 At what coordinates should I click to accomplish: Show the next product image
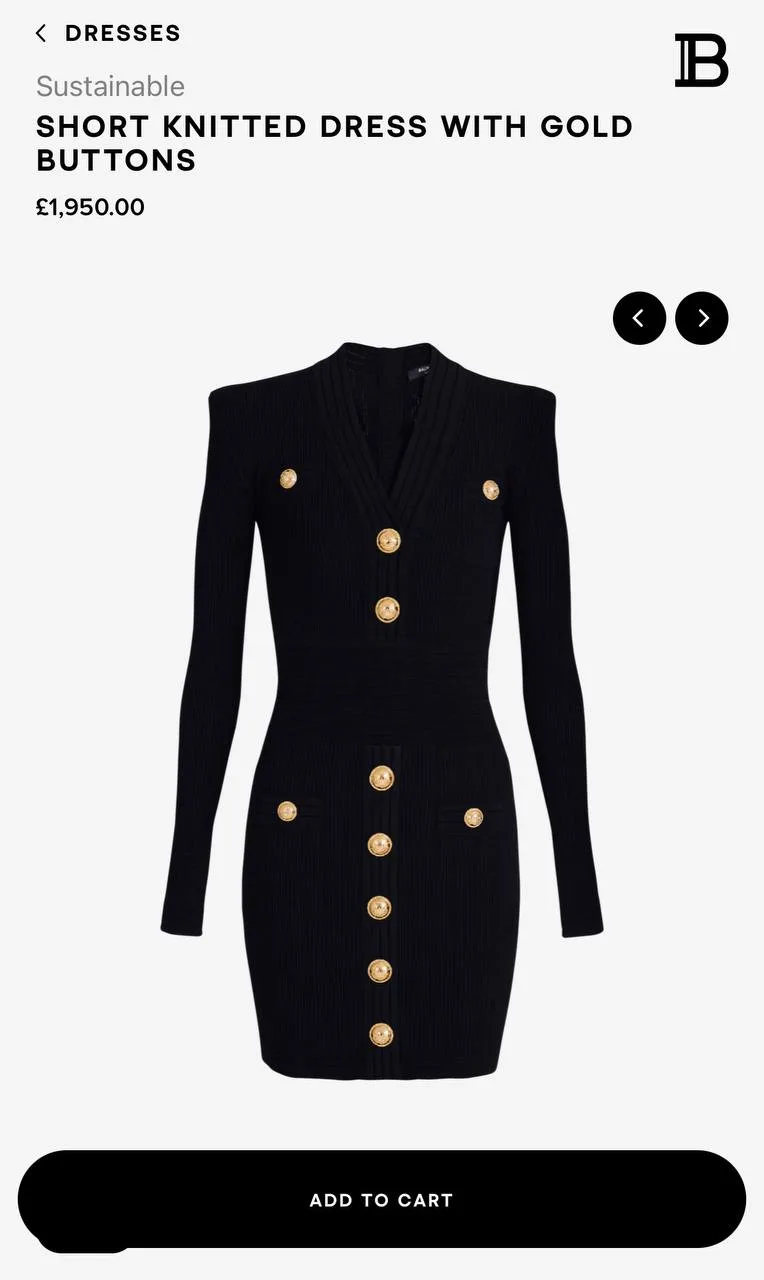coord(702,318)
